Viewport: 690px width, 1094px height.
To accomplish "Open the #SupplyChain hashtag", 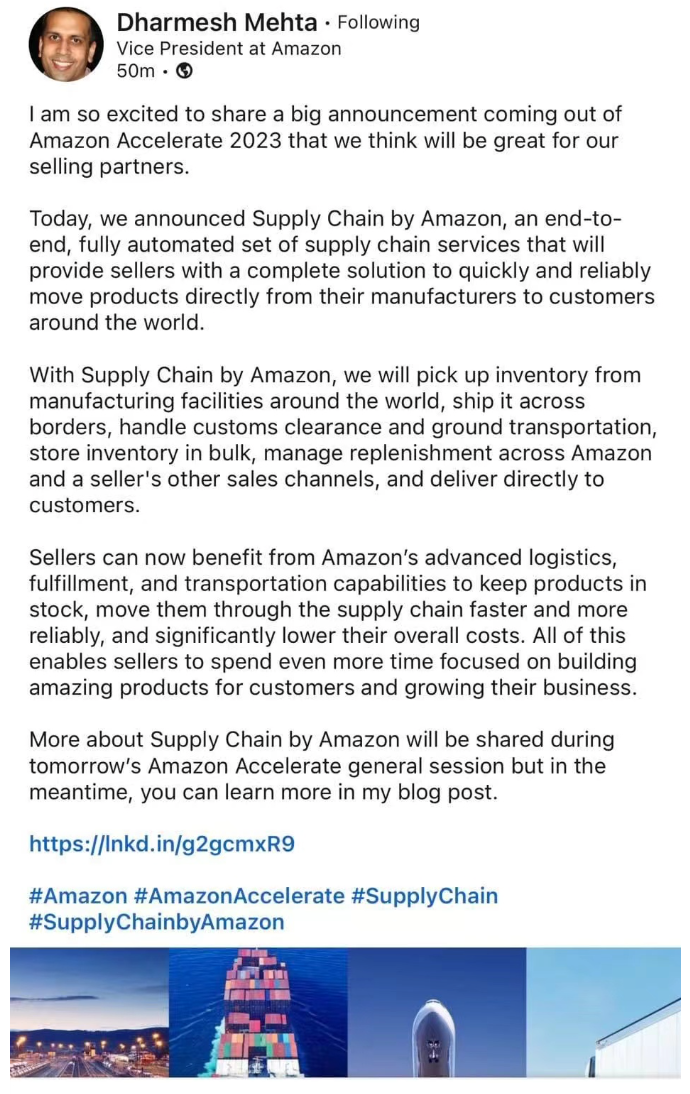I will 424,895.
